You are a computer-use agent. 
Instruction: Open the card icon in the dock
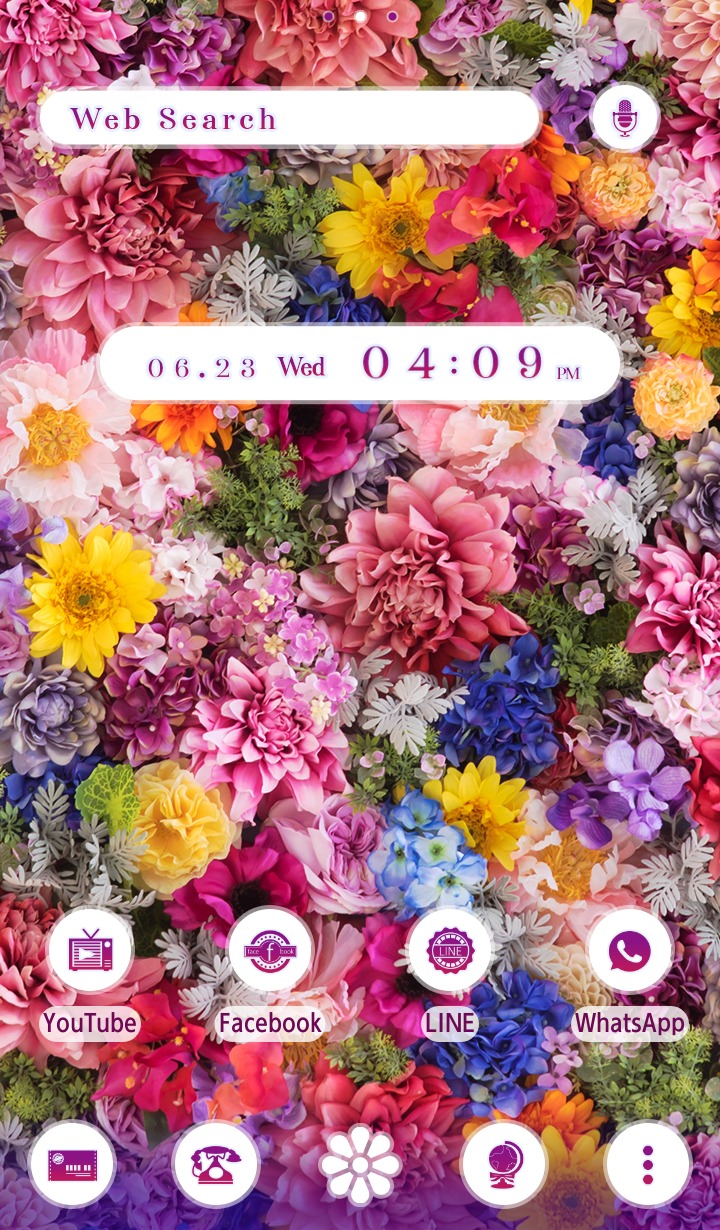tap(72, 1164)
